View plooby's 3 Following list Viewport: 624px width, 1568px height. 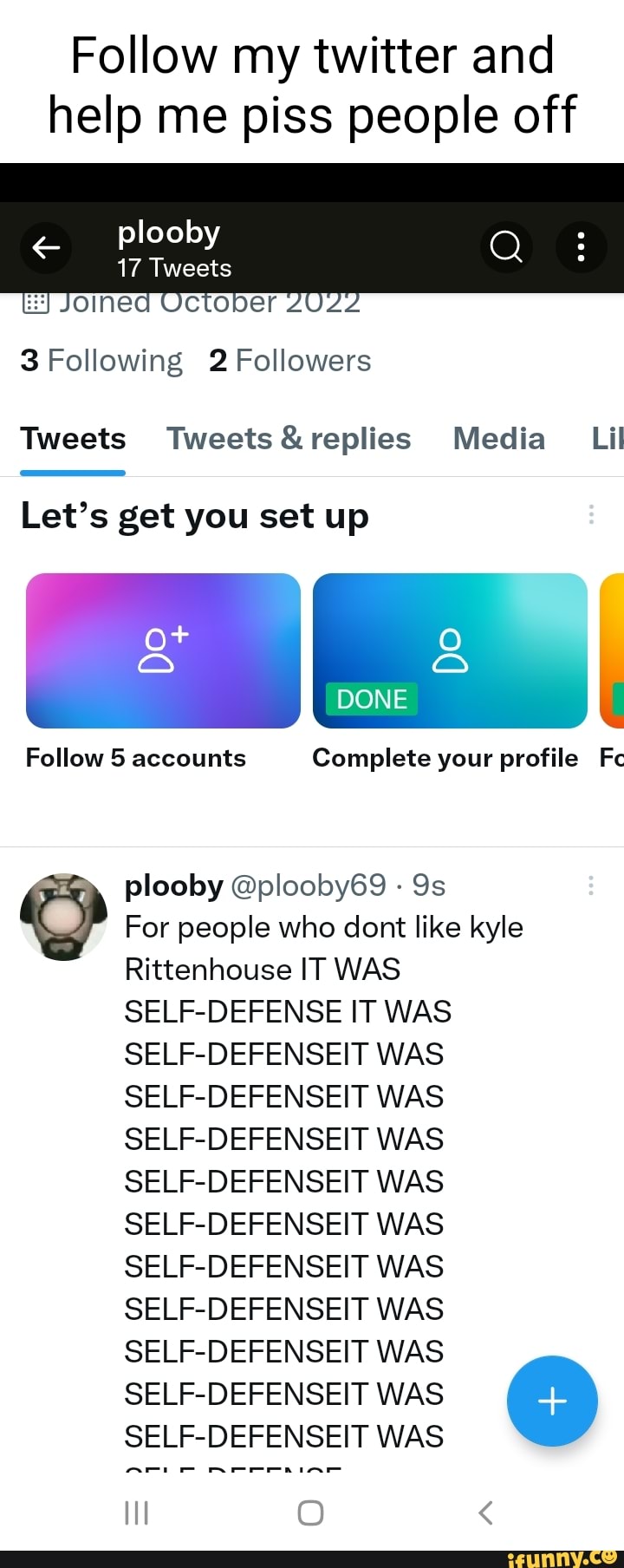coord(101,360)
